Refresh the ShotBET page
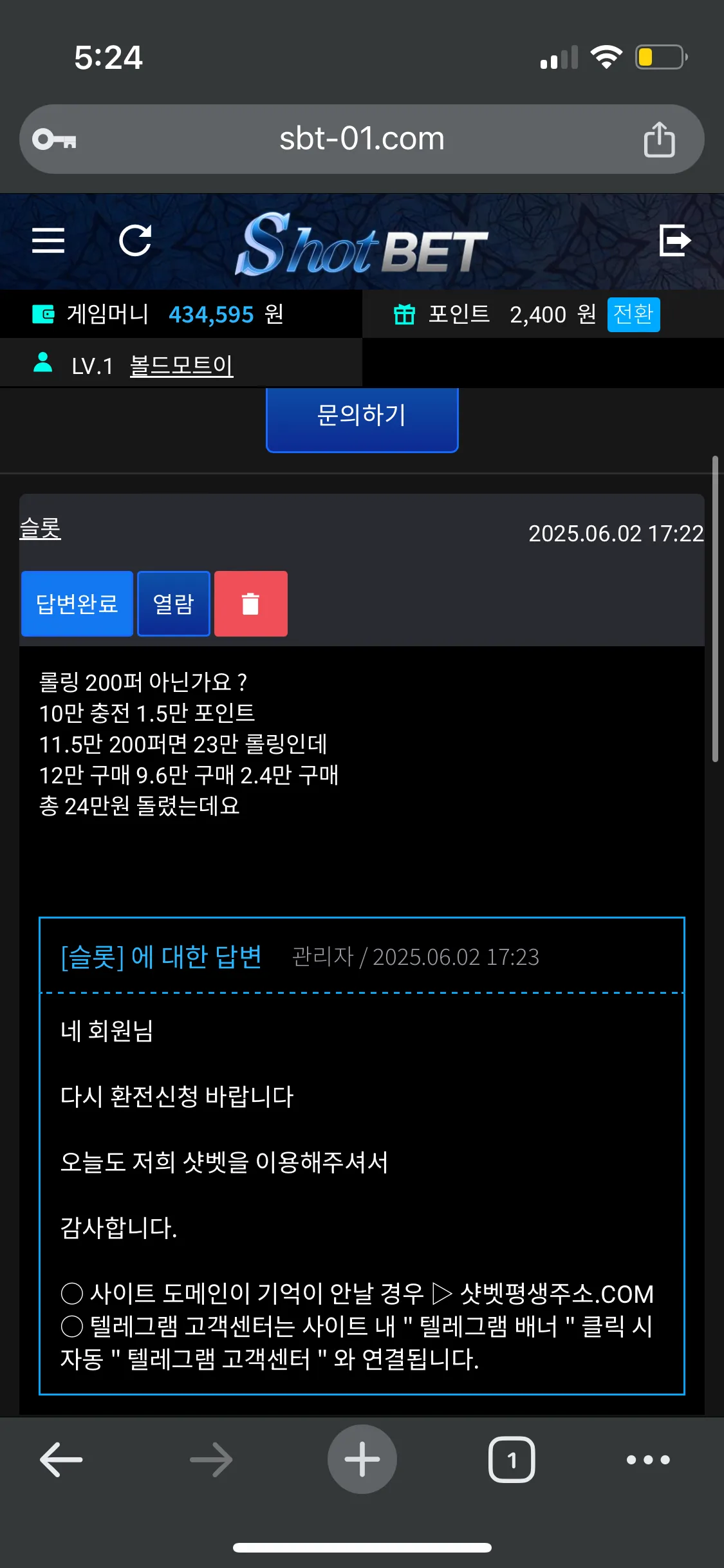724x1568 pixels. [x=136, y=241]
